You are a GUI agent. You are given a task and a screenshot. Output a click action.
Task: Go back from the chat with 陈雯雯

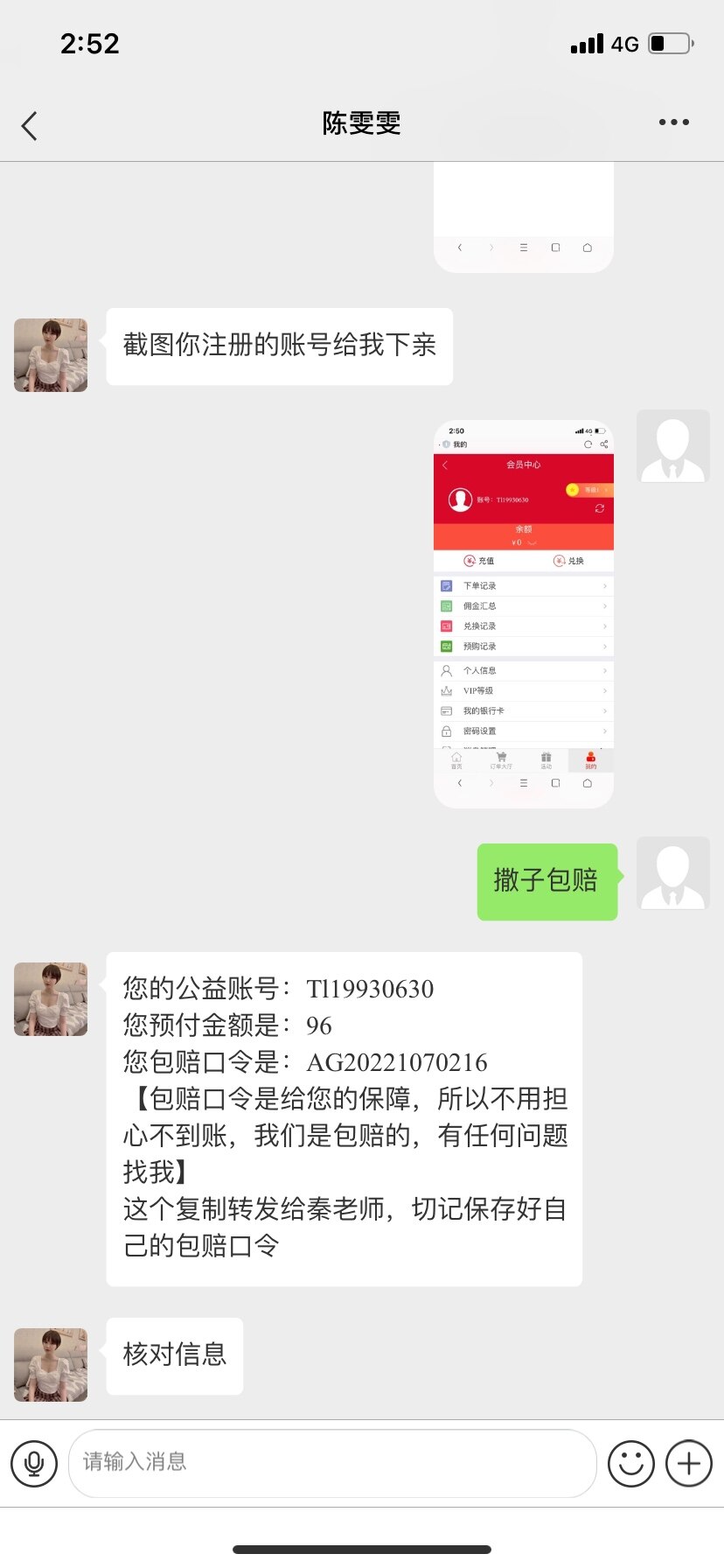pyautogui.click(x=30, y=125)
